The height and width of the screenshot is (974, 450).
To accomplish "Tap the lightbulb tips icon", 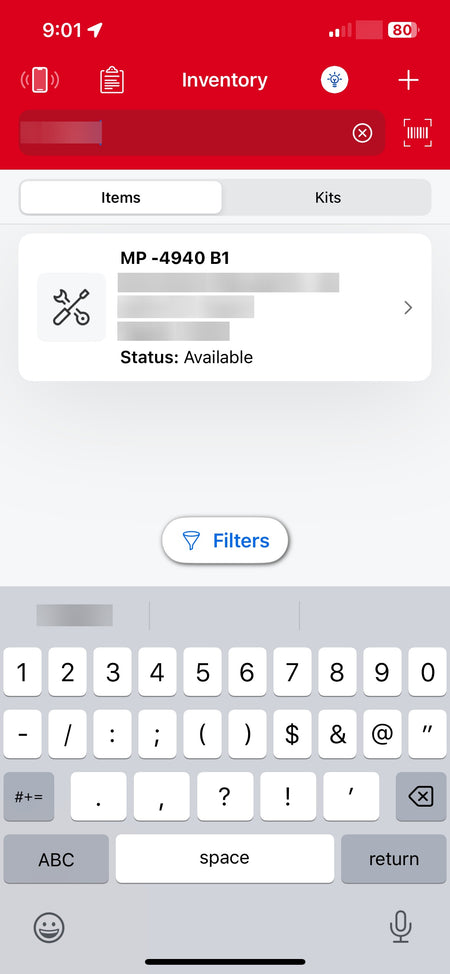I will point(334,80).
